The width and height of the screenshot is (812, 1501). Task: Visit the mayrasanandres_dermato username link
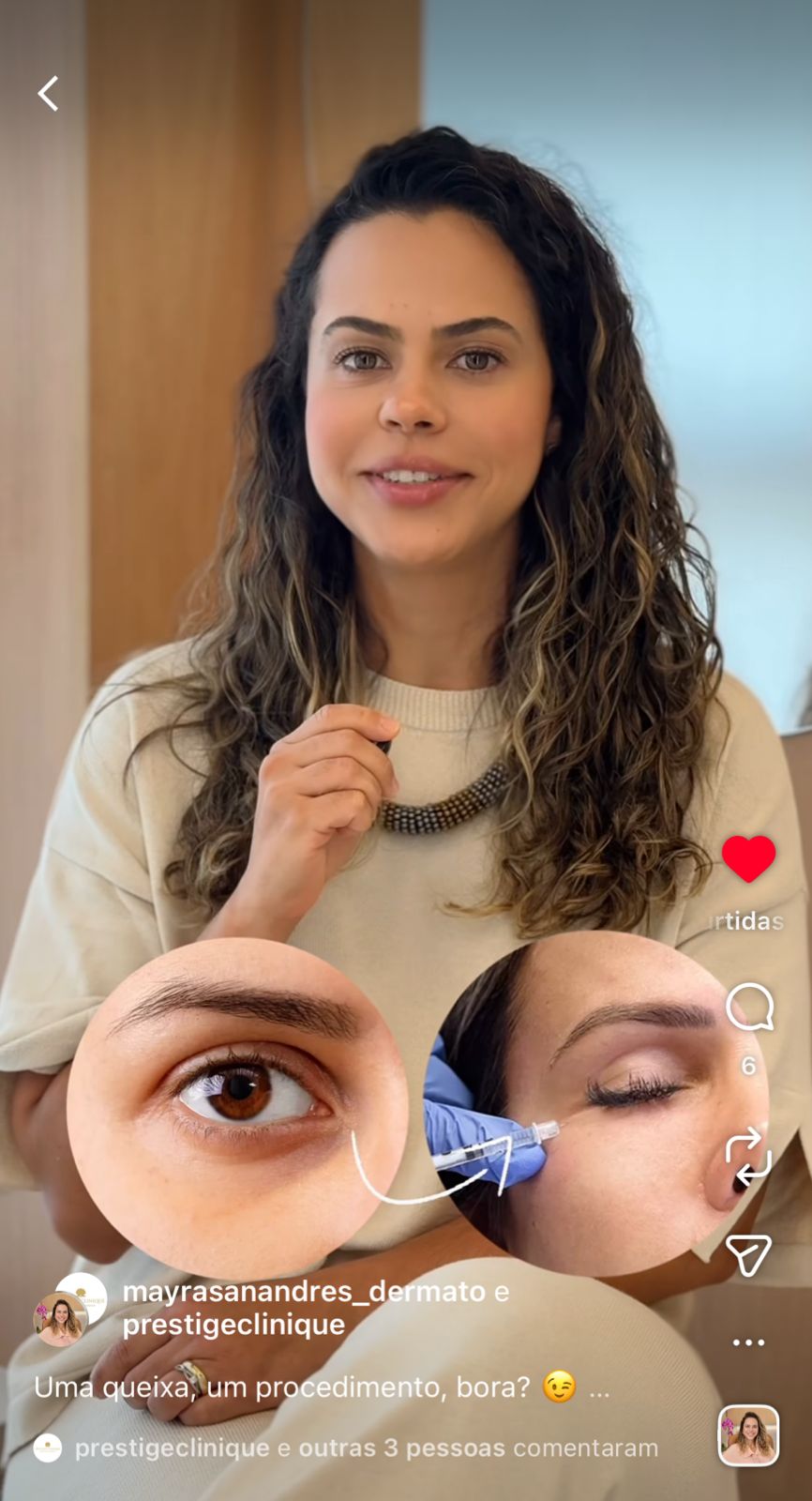click(x=304, y=1292)
